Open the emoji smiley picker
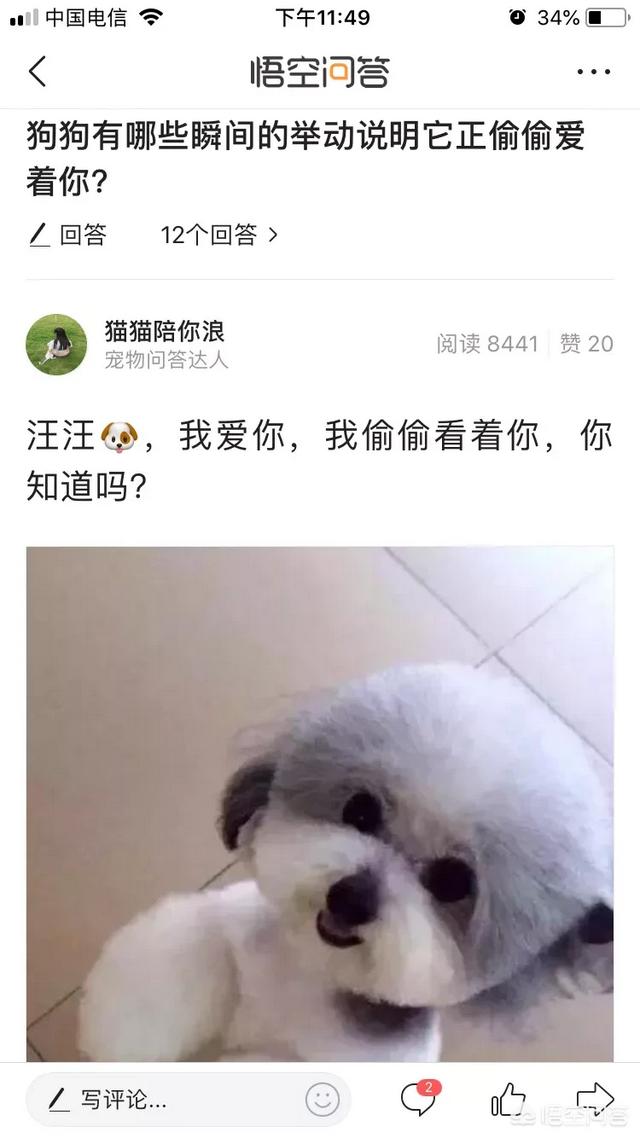The image size is (640, 1138). [322, 1100]
